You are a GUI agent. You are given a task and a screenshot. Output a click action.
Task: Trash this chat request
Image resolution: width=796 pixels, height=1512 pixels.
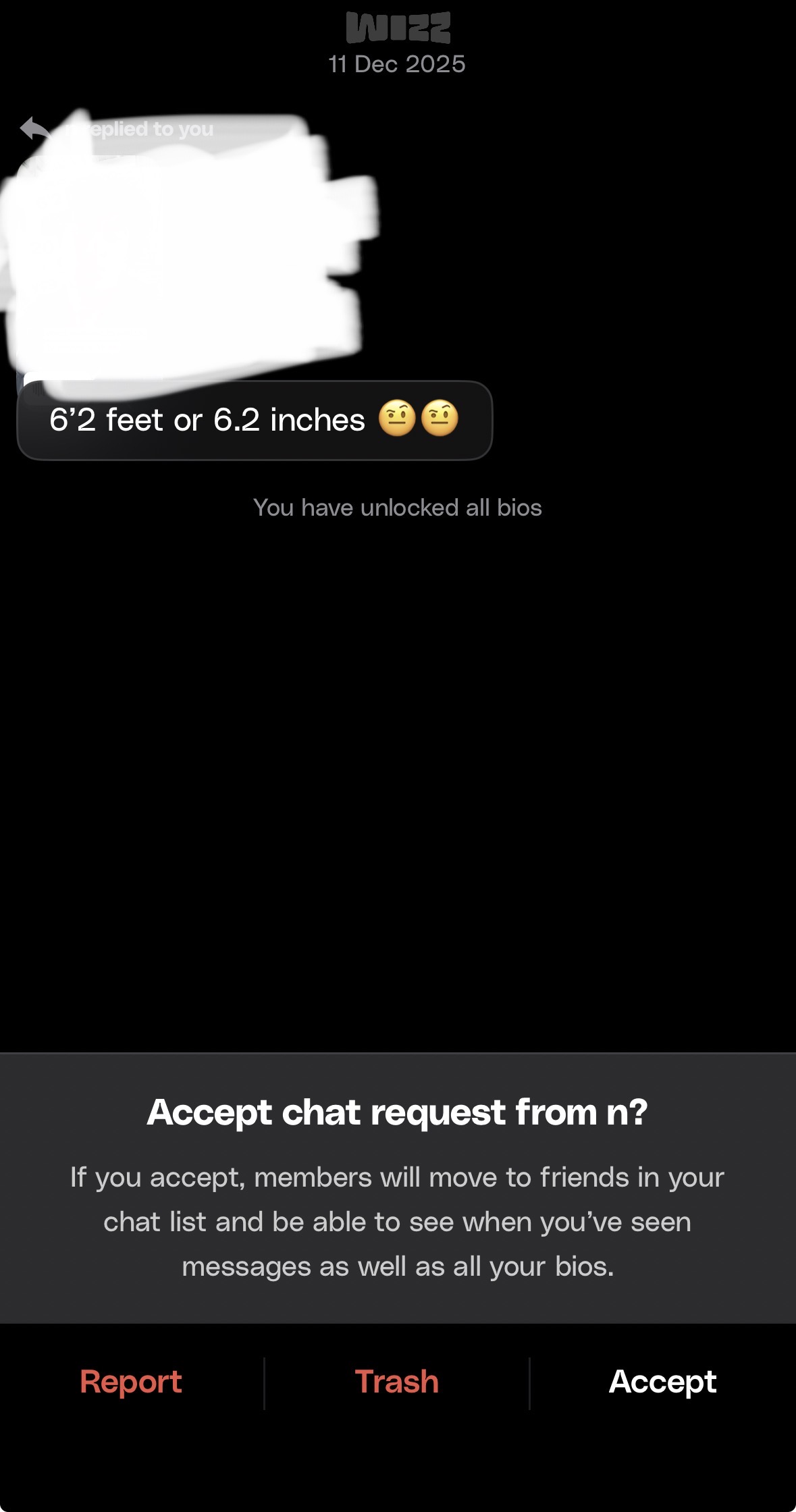(x=397, y=1382)
